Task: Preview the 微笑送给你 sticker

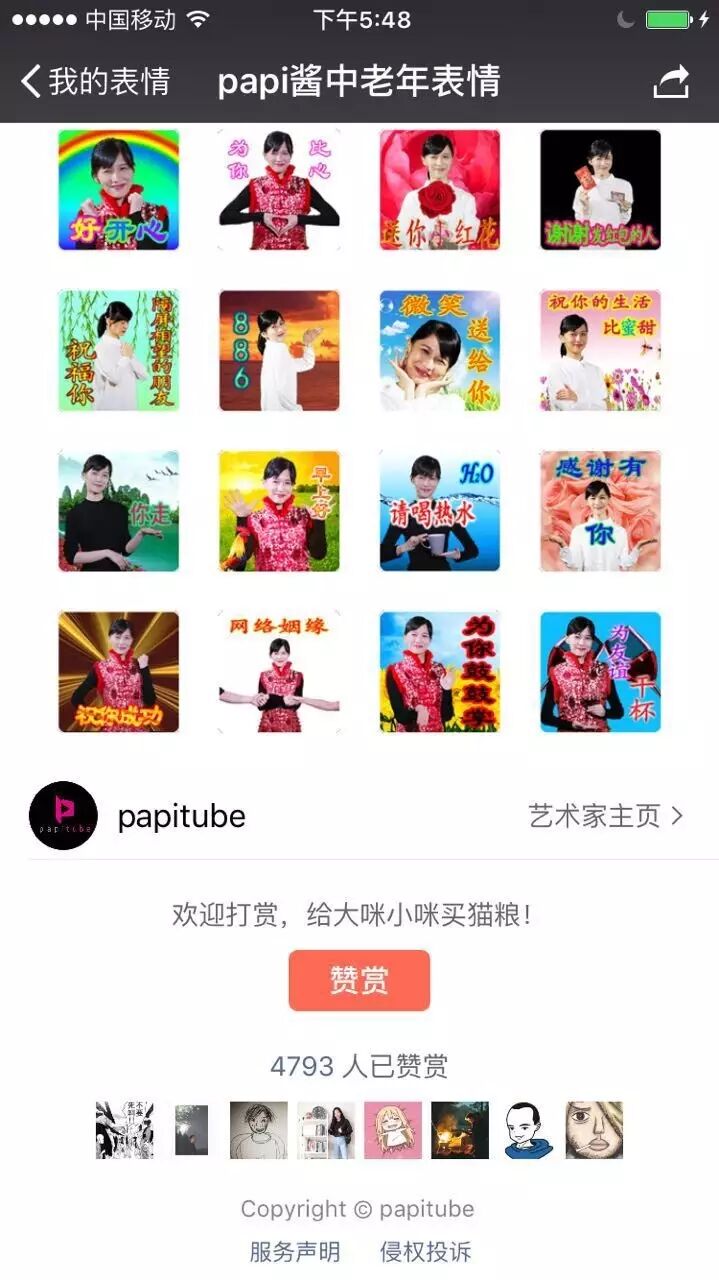Action: click(439, 351)
